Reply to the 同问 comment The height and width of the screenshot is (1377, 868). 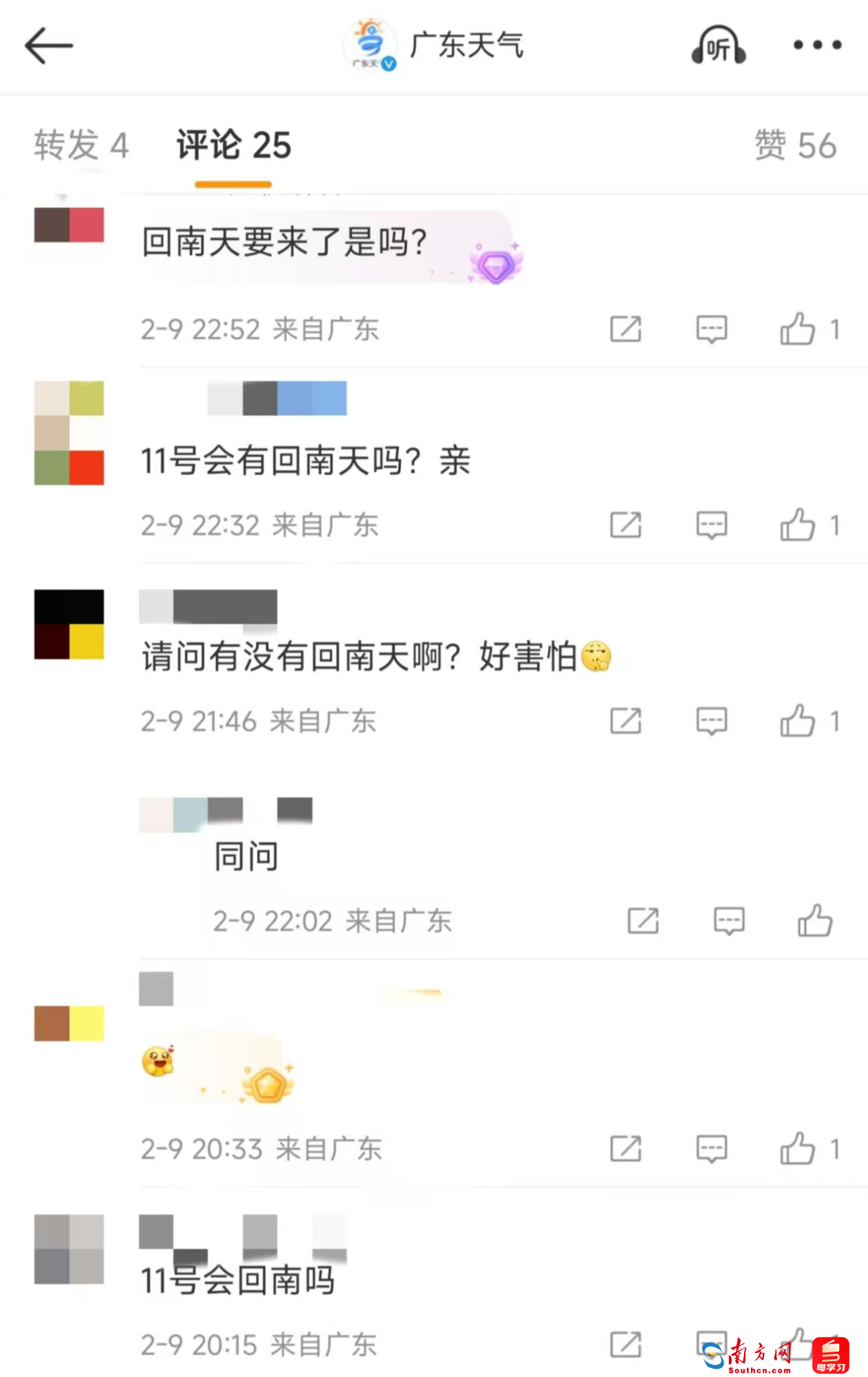729,921
